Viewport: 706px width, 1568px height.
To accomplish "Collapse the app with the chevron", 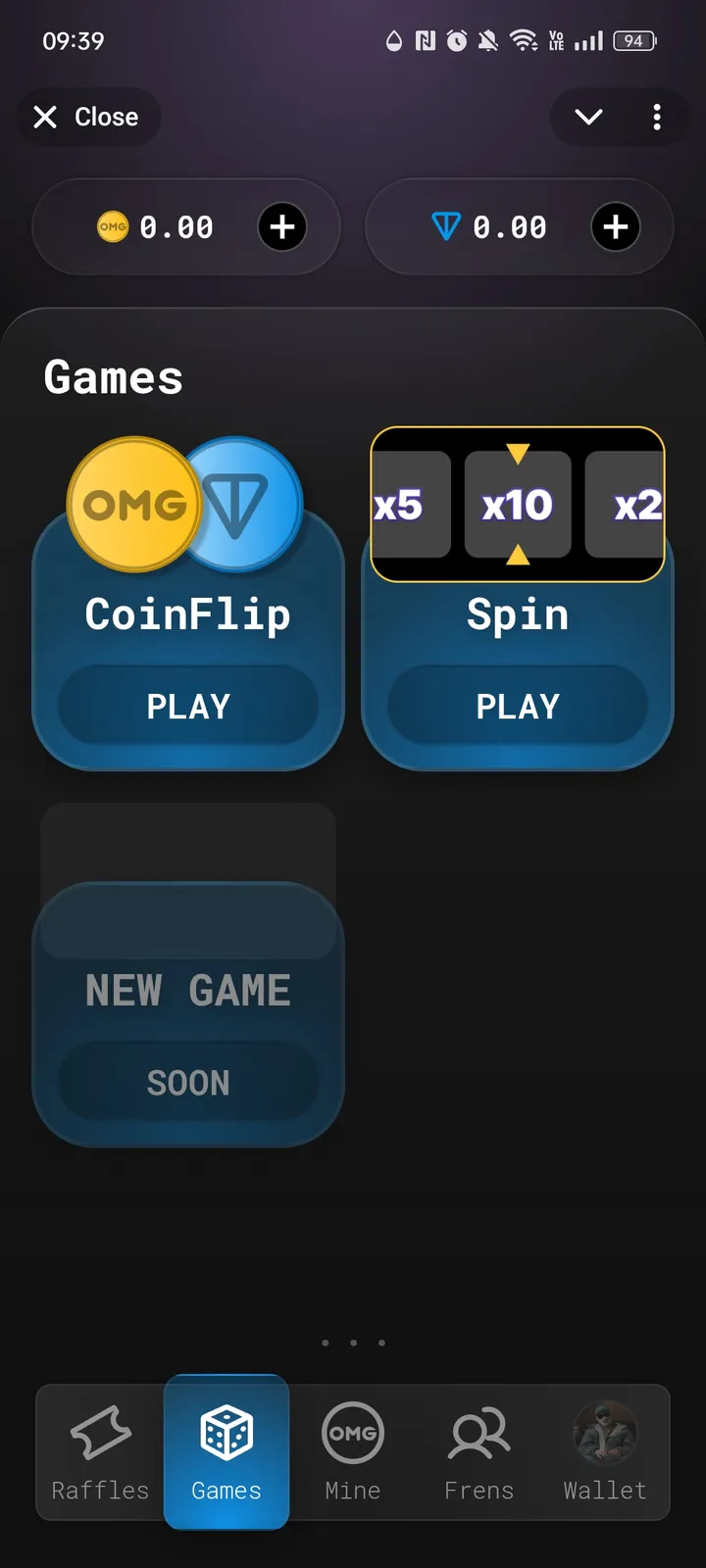I will click(x=588, y=117).
